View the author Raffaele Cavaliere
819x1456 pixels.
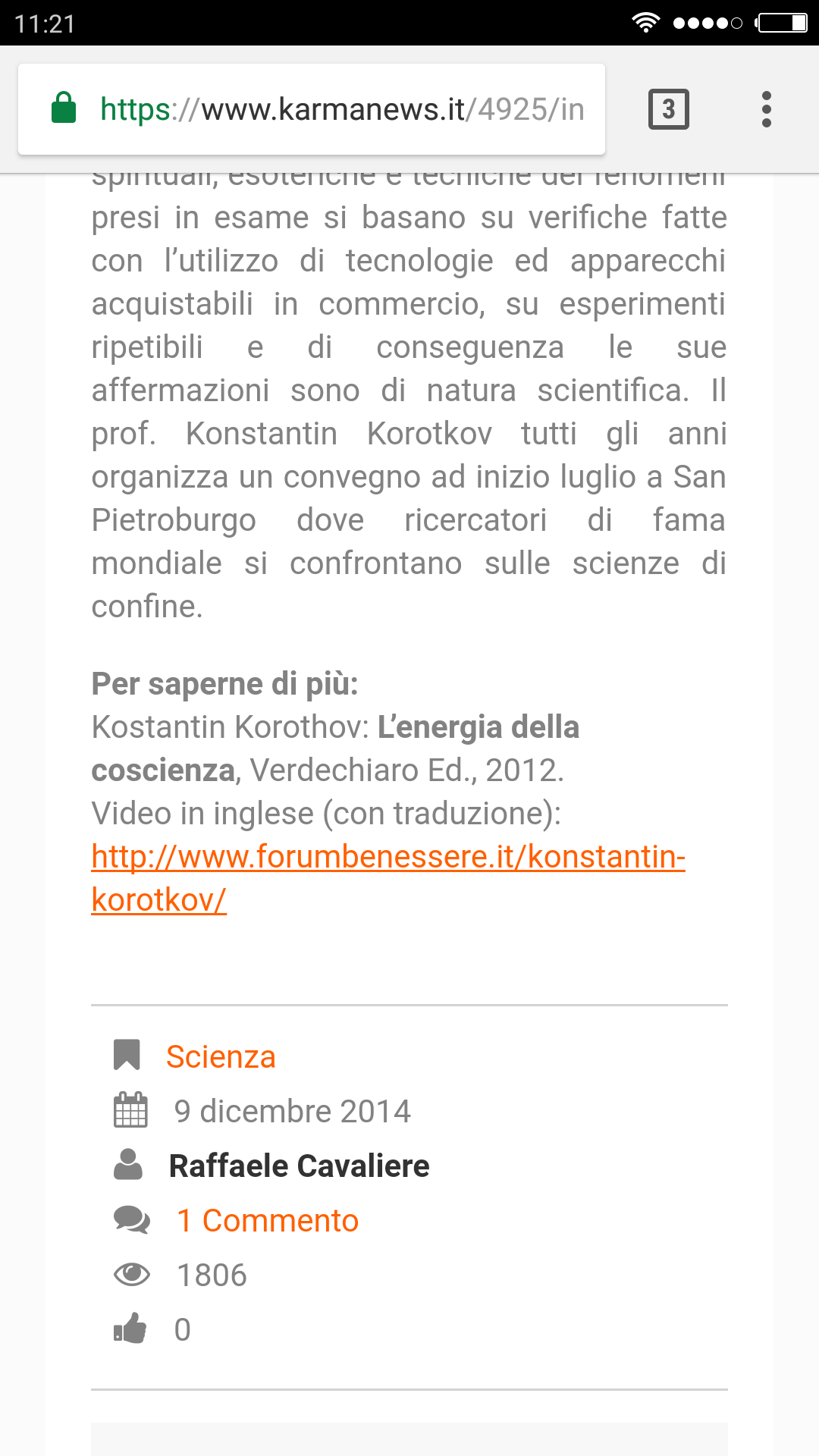299,1166
